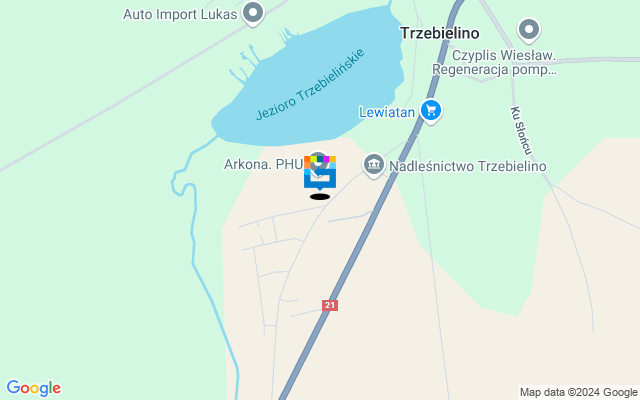Select the Czyplis Wiesław place pin
The height and width of the screenshot is (400, 640).
[x=529, y=30]
